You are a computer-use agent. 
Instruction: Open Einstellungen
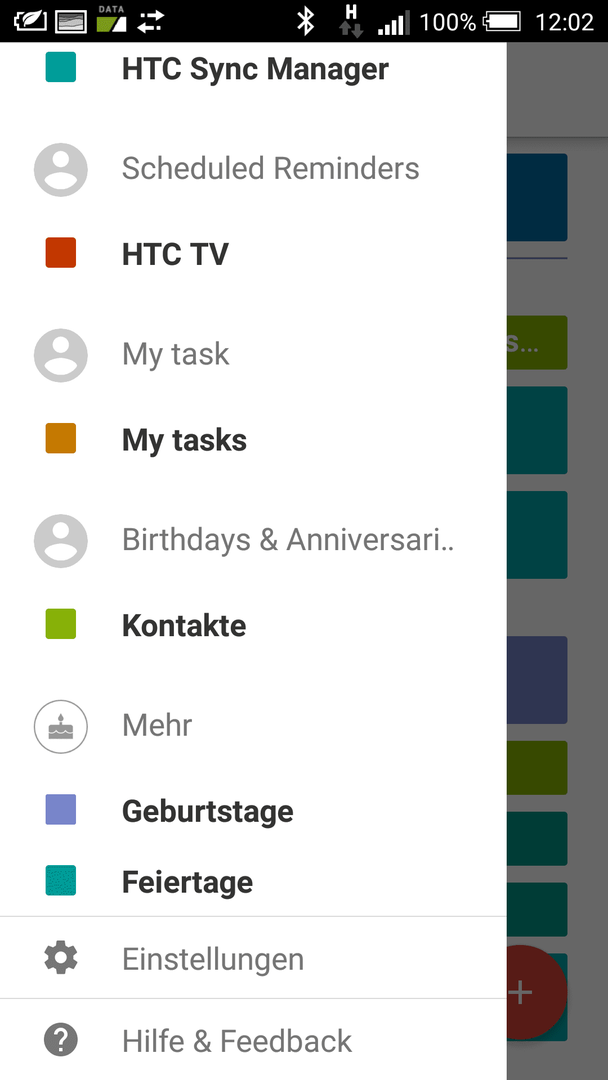click(x=253, y=958)
